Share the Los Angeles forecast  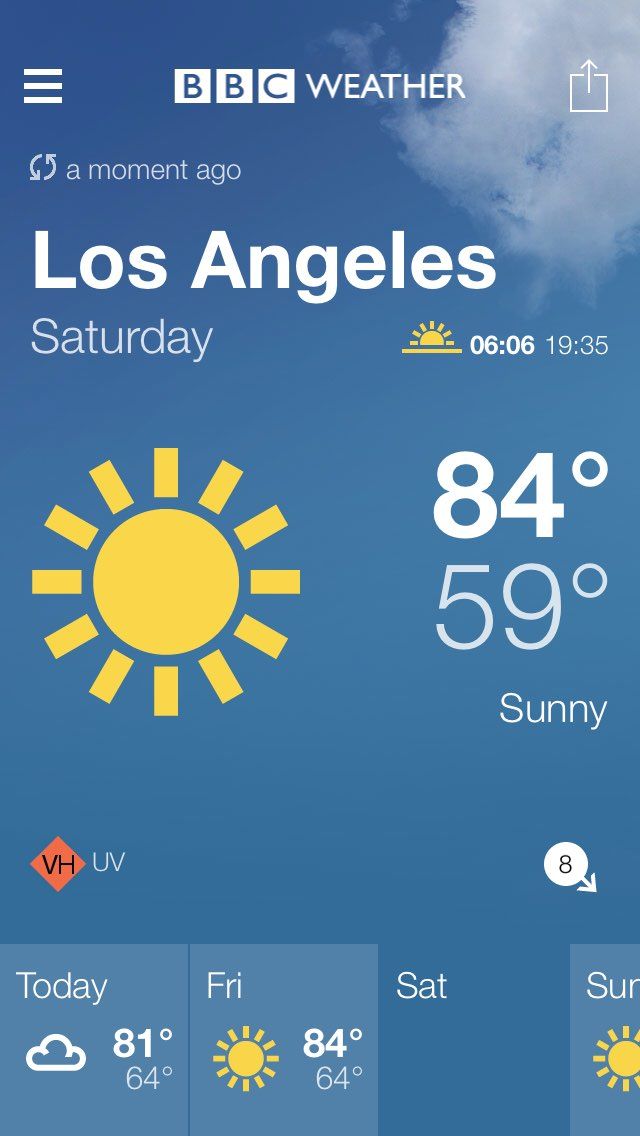pyautogui.click(x=589, y=85)
